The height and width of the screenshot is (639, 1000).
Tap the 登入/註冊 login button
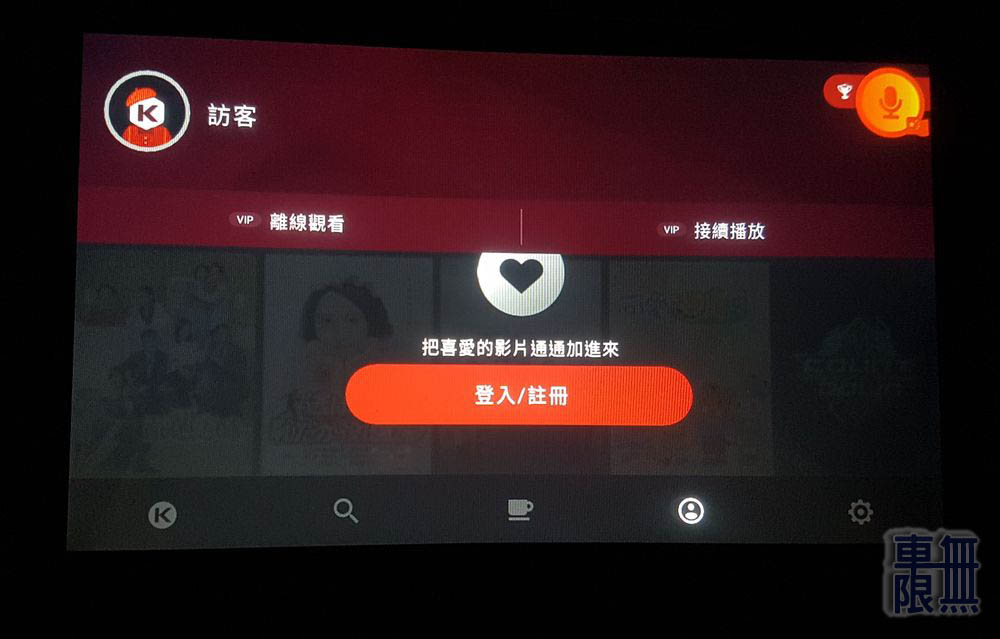[519, 396]
